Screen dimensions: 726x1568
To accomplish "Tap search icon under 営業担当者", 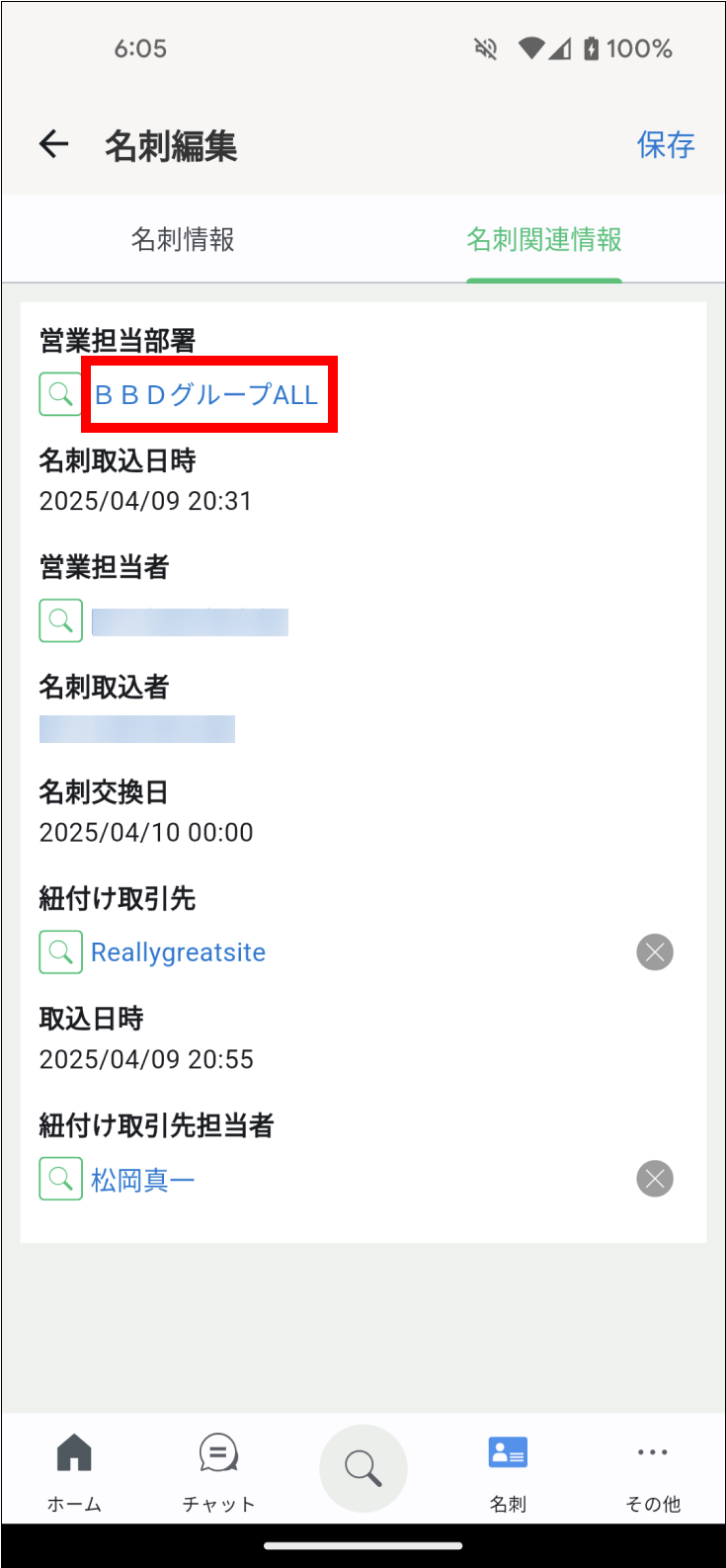I will tap(60, 620).
